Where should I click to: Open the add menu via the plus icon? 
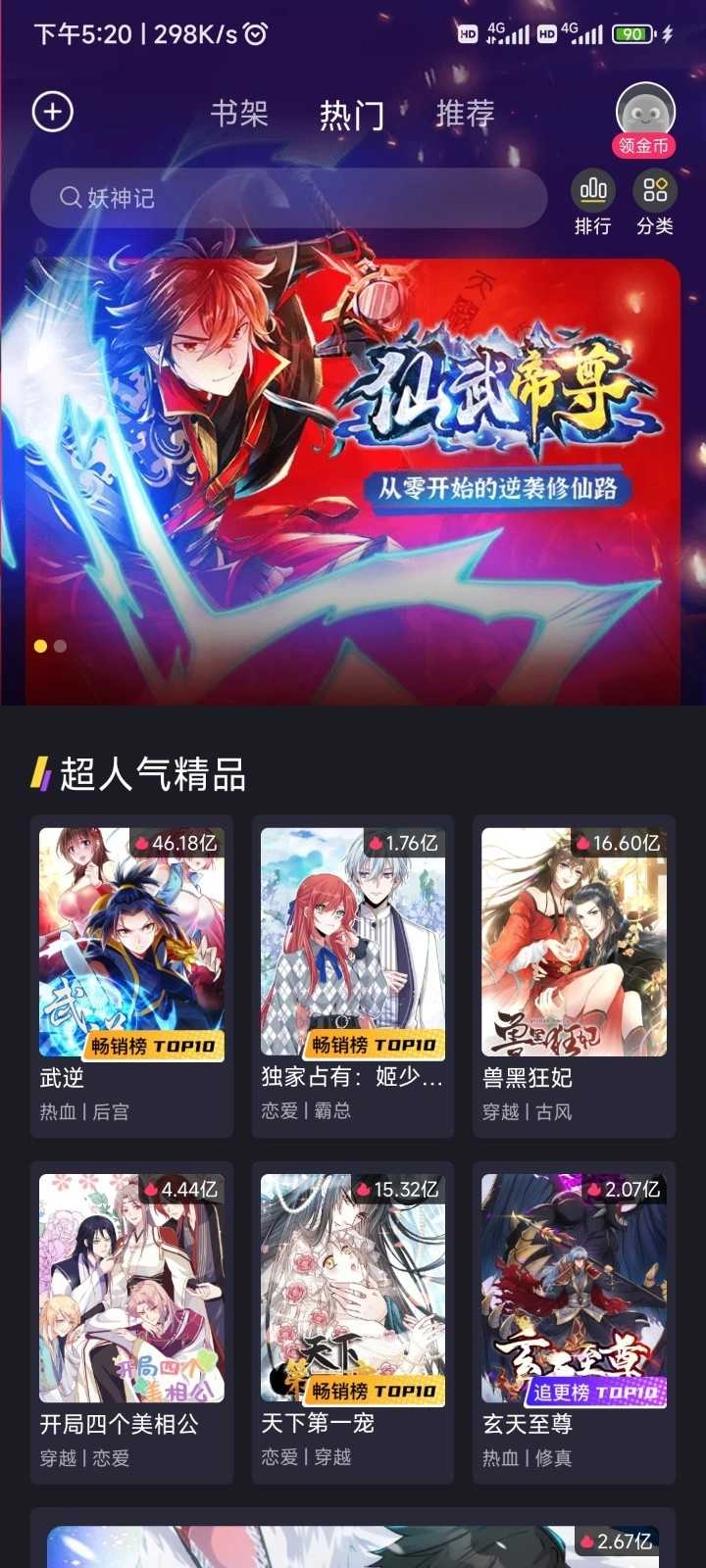[x=52, y=112]
